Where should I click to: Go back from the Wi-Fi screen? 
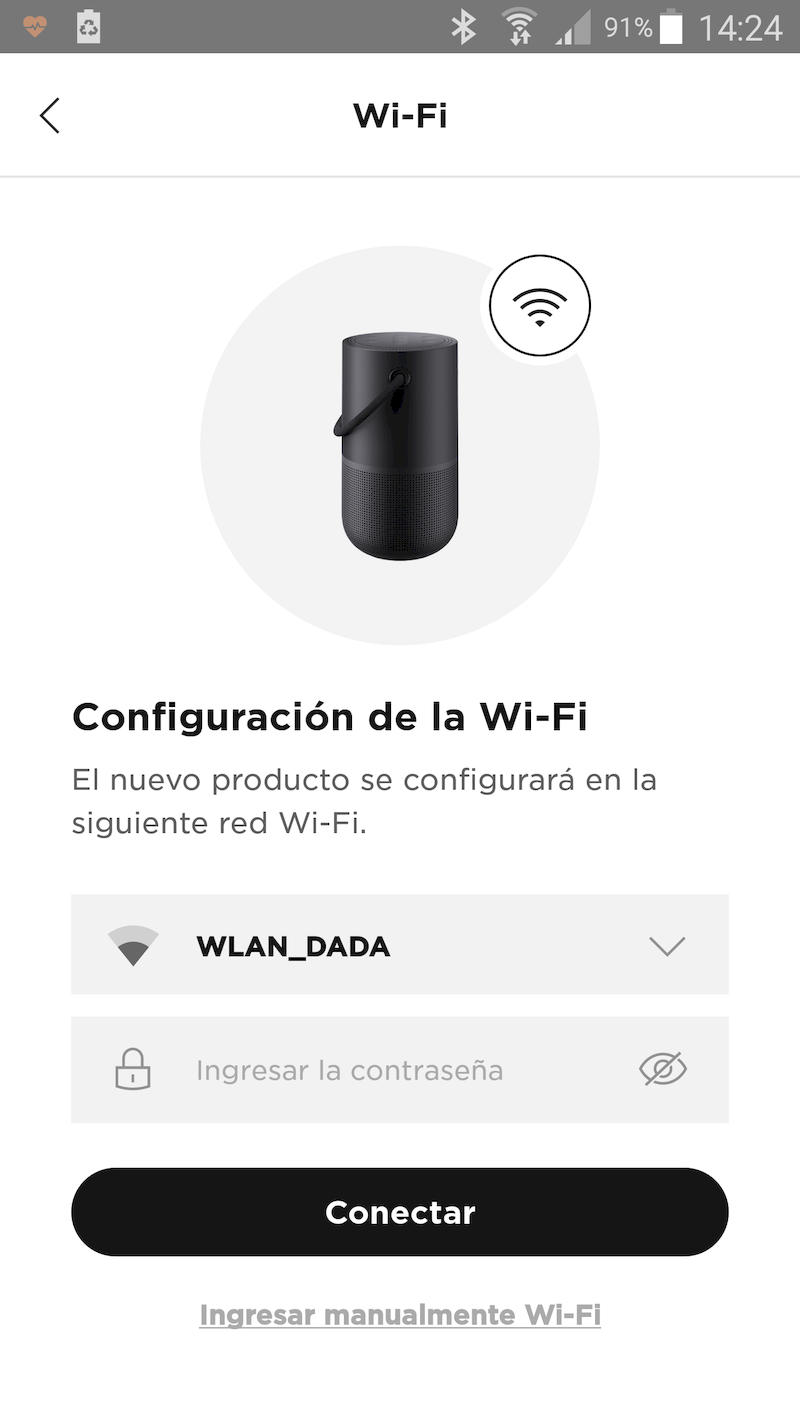[50, 116]
